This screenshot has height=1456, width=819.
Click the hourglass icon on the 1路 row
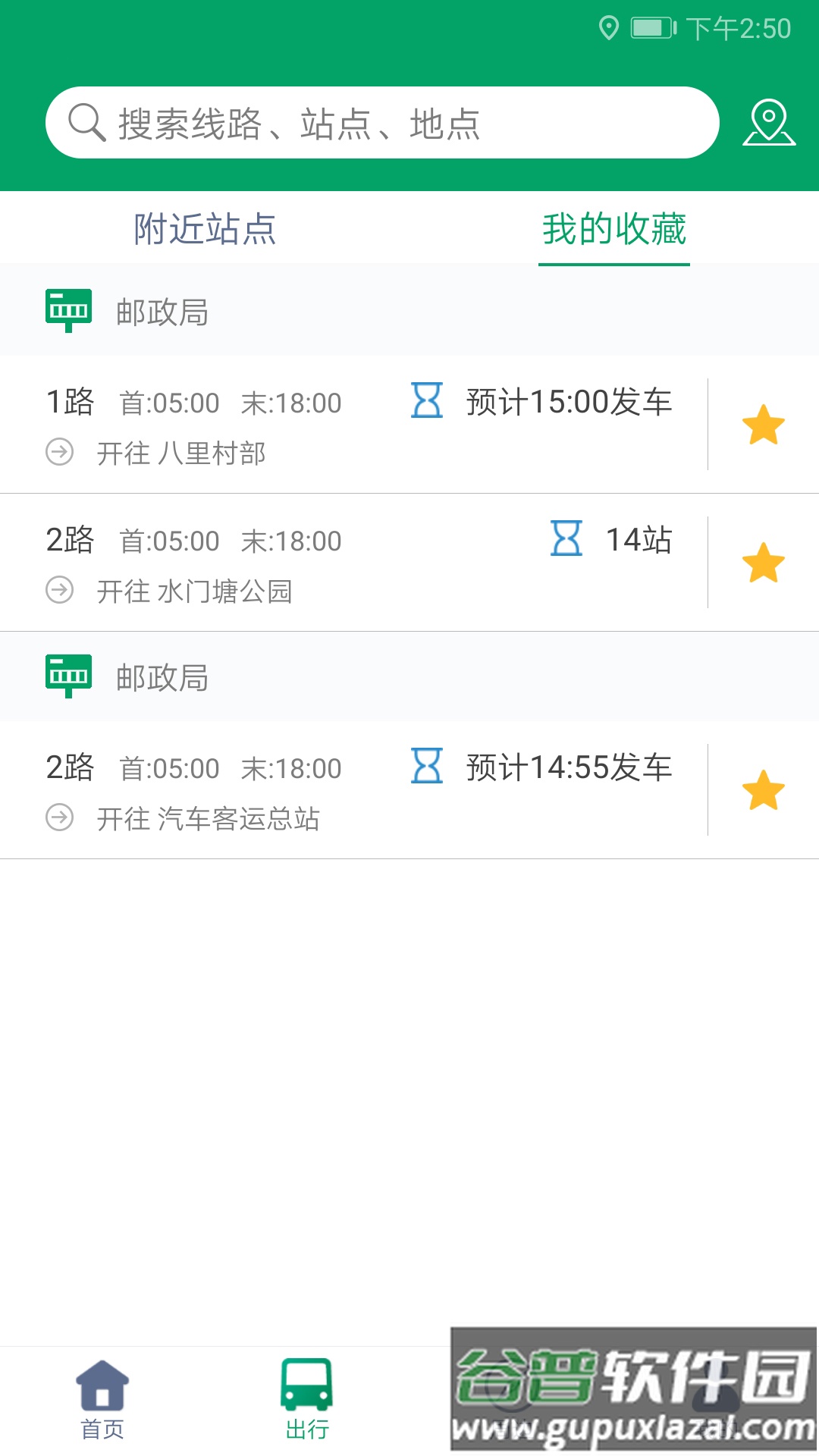[426, 403]
